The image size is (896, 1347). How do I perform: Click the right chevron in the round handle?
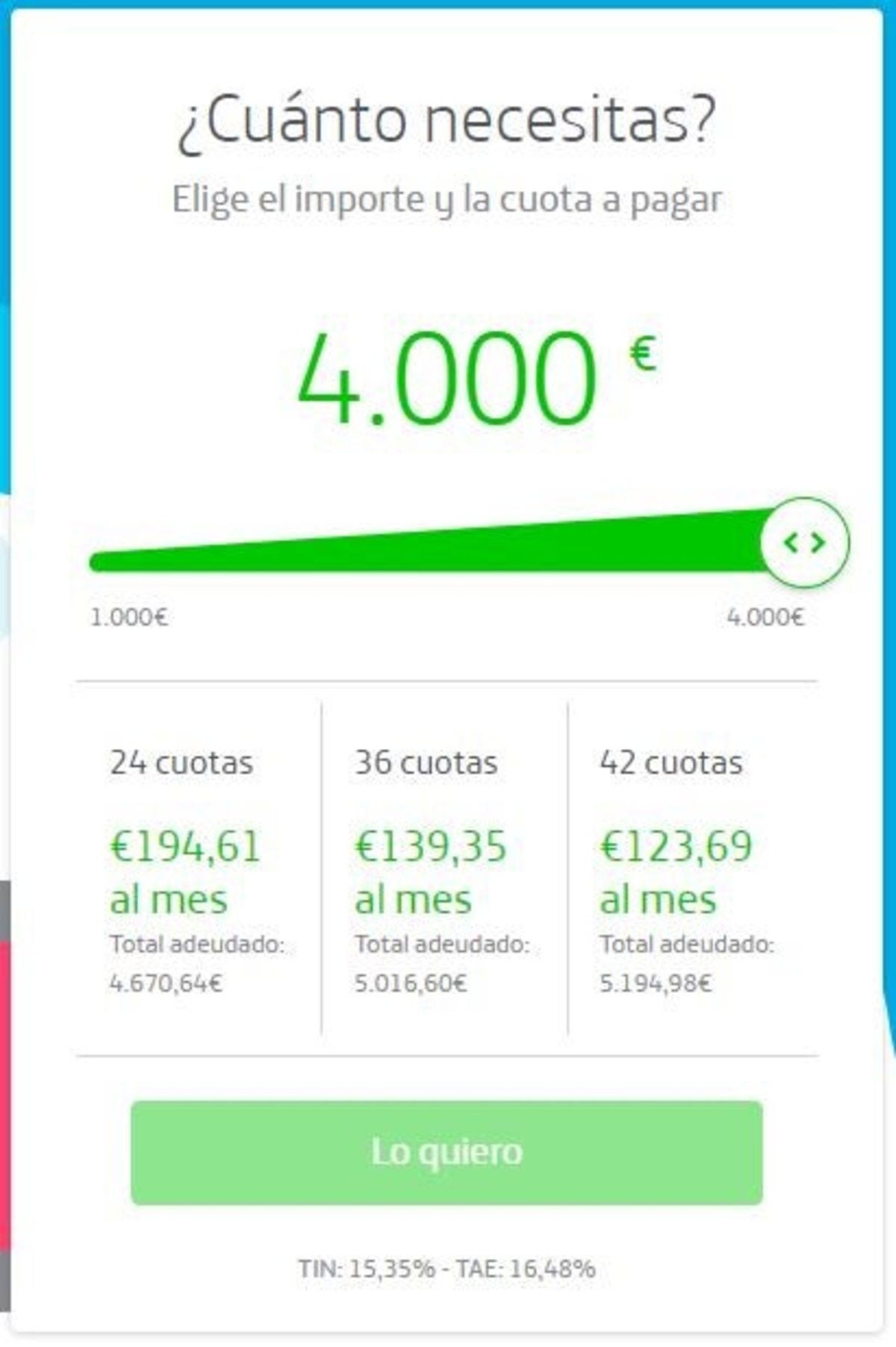tap(818, 544)
